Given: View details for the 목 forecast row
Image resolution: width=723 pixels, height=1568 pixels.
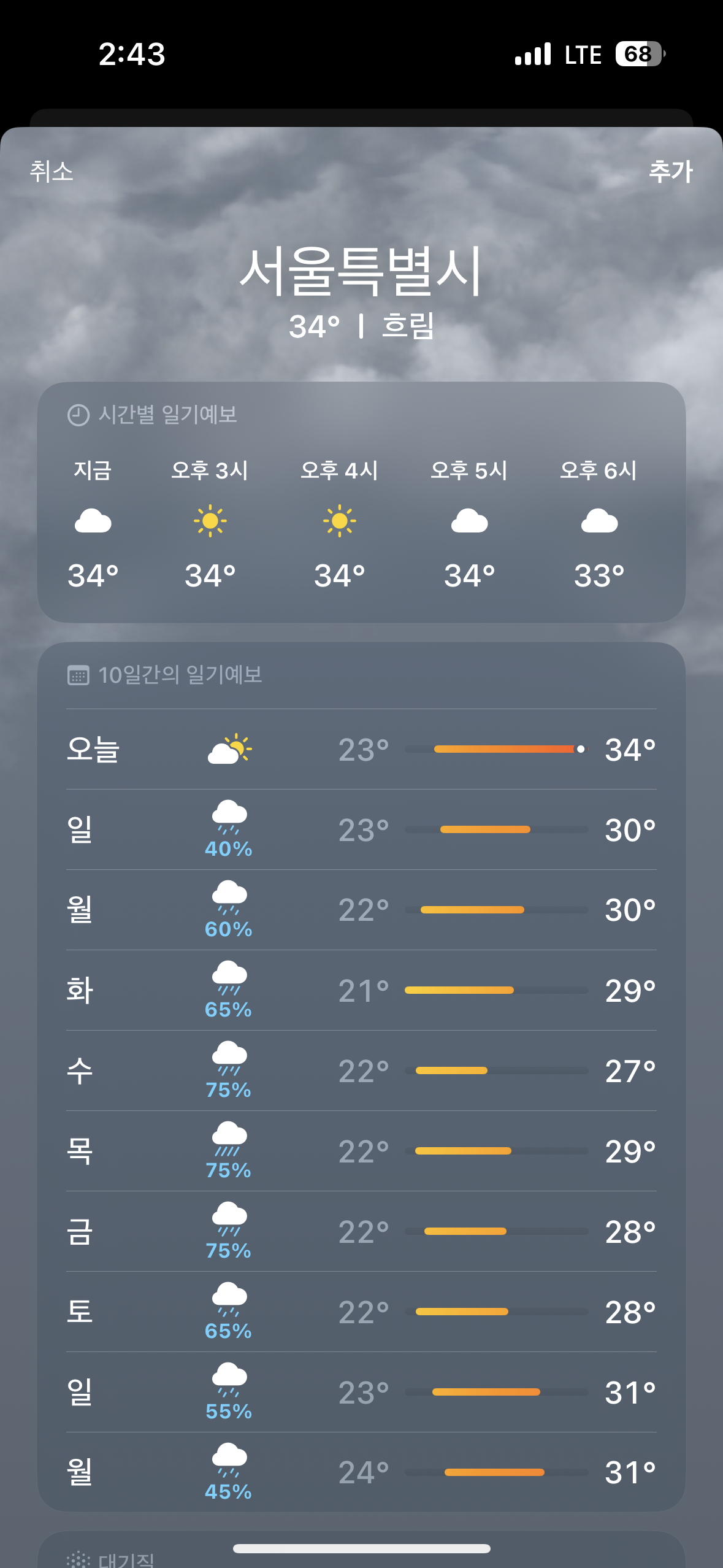Looking at the screenshot, I should [361, 1151].
